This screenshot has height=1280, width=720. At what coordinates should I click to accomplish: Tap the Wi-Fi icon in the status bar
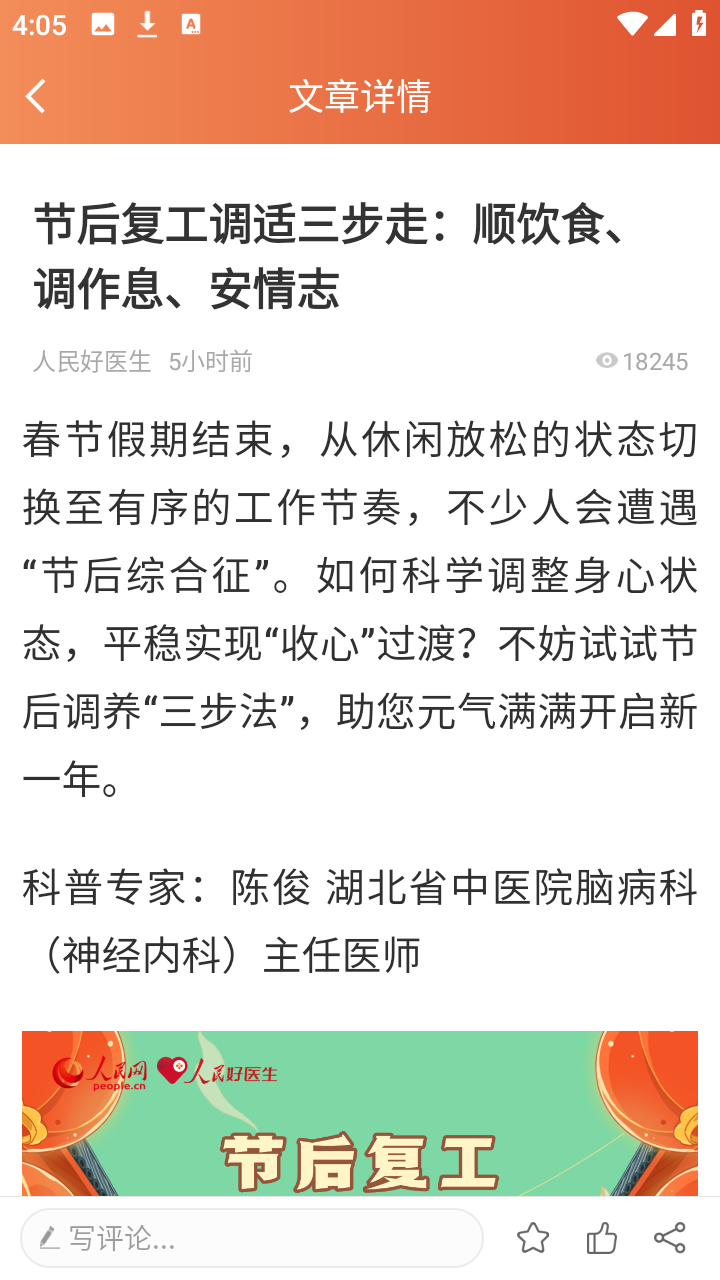pyautogui.click(x=631, y=22)
